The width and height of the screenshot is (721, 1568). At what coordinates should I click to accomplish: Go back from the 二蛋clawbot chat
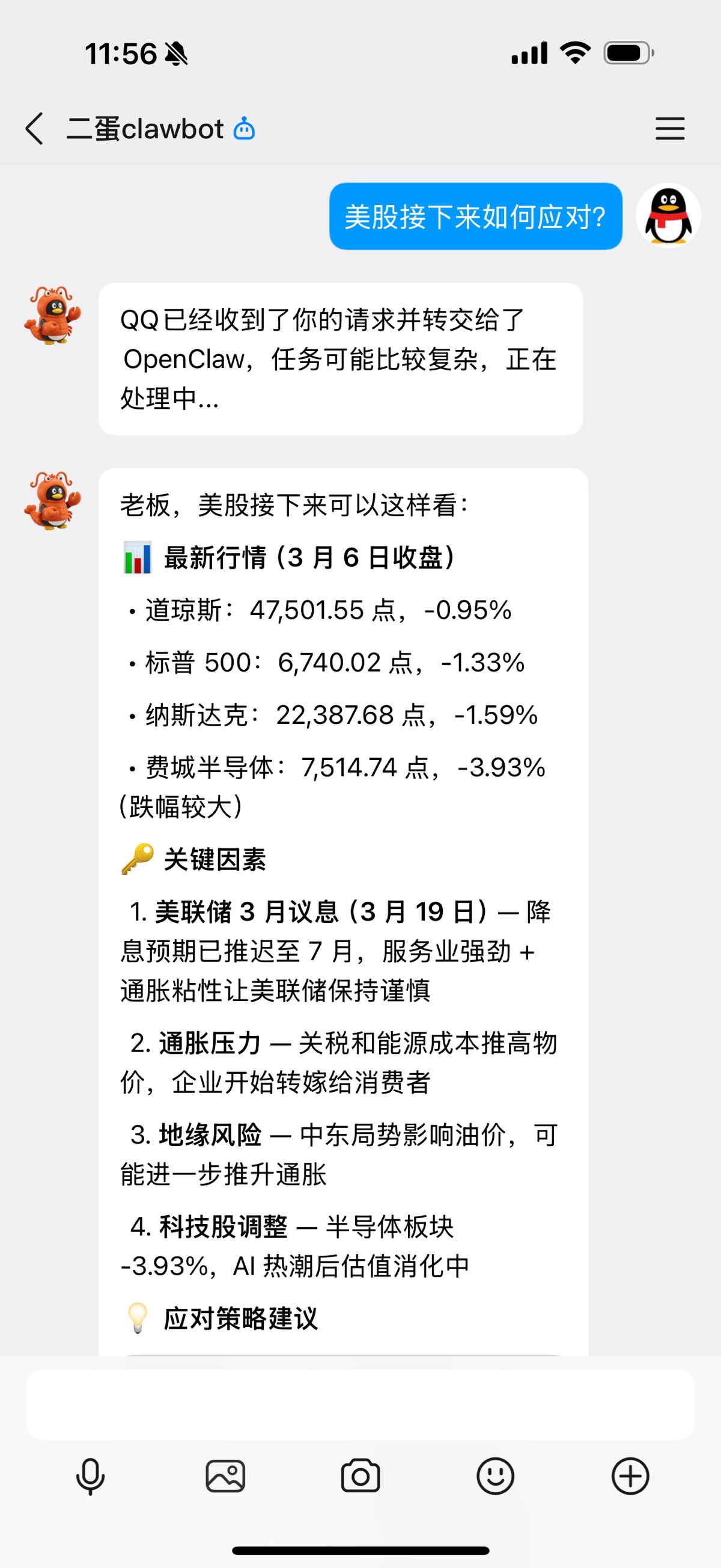35,129
